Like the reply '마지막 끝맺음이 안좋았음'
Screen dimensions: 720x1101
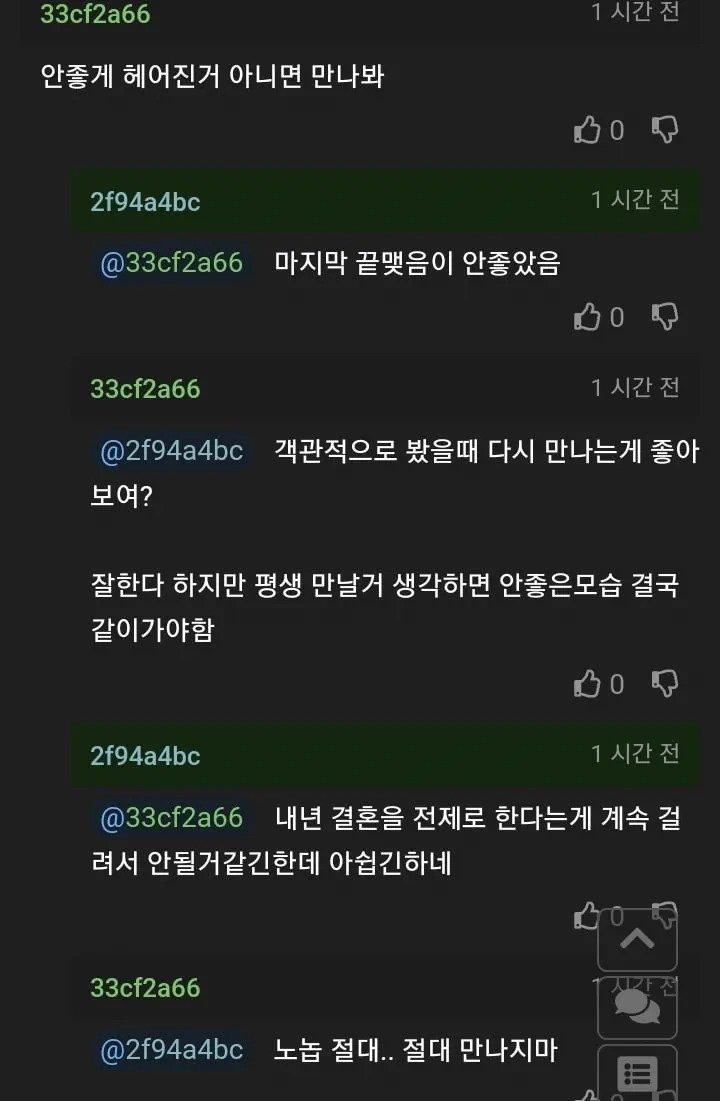pyautogui.click(x=587, y=317)
